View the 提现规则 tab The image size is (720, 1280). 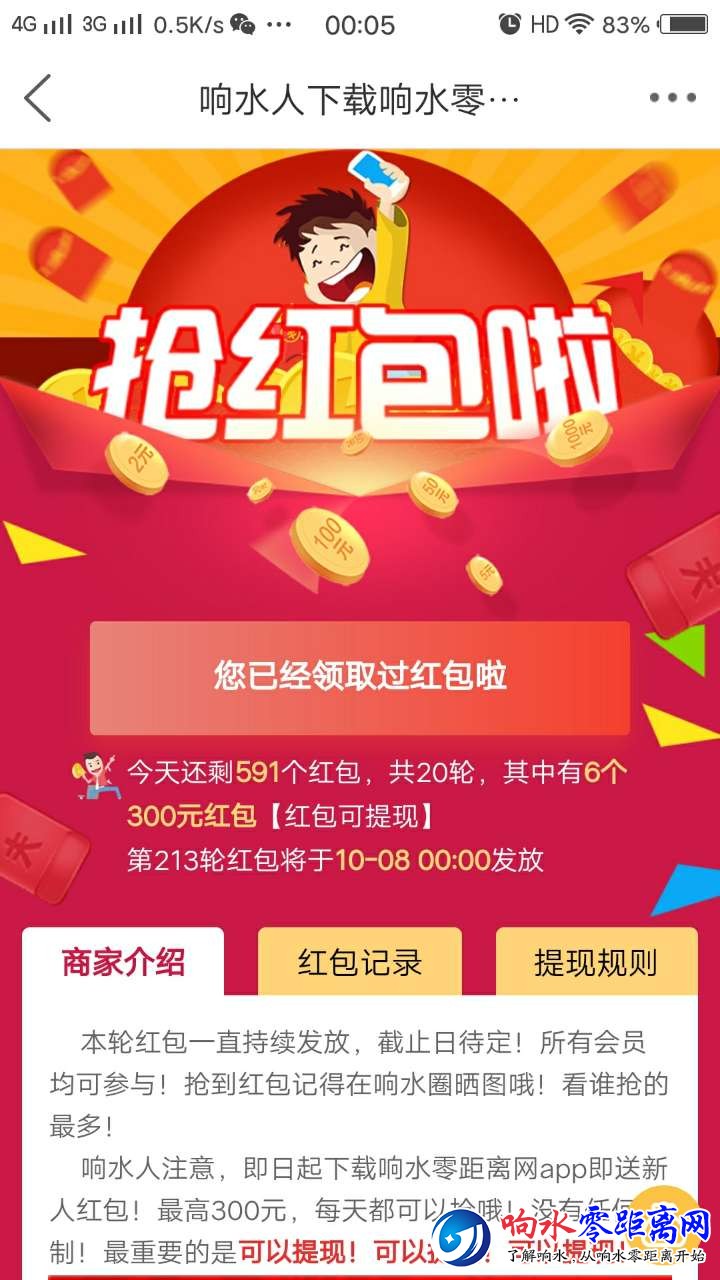596,963
